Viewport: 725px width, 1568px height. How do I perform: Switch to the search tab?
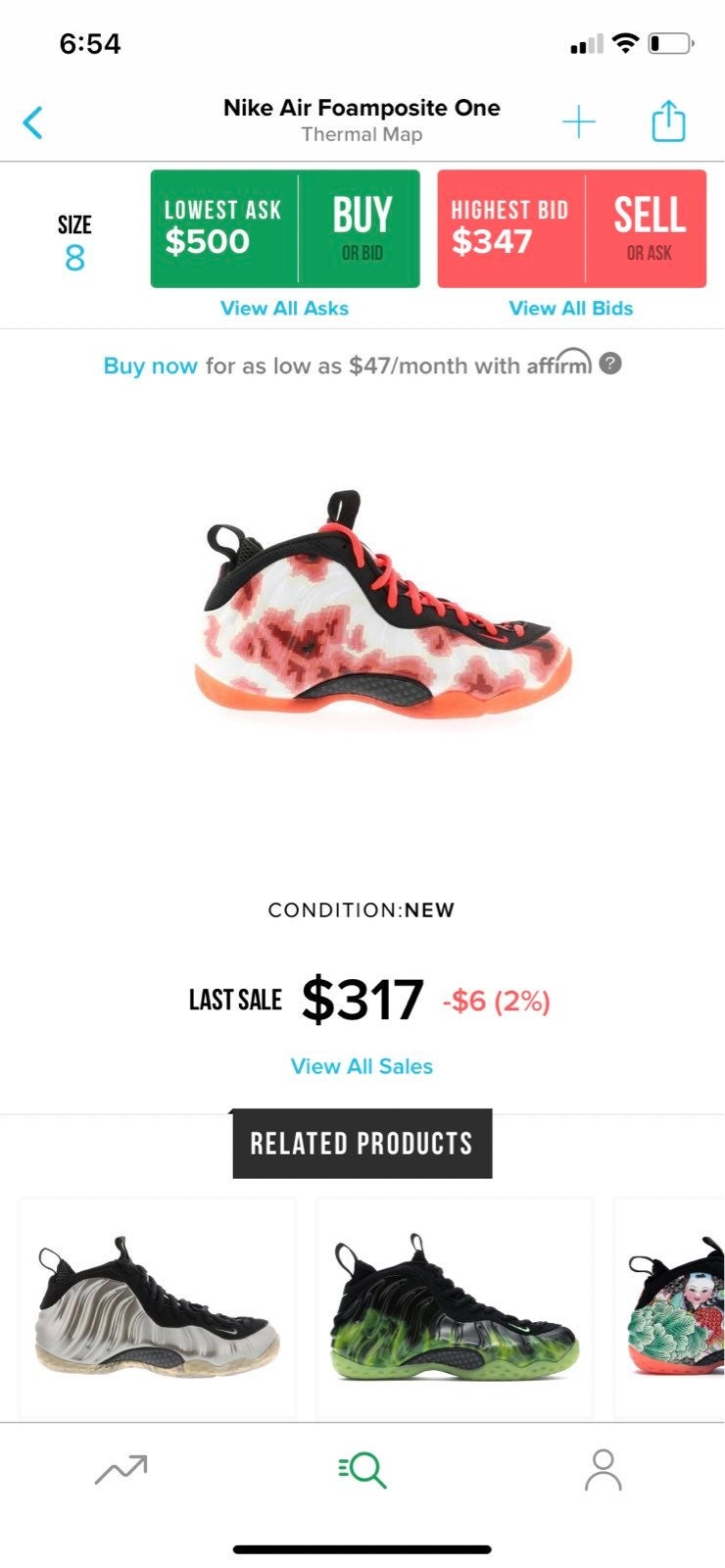tap(362, 1470)
